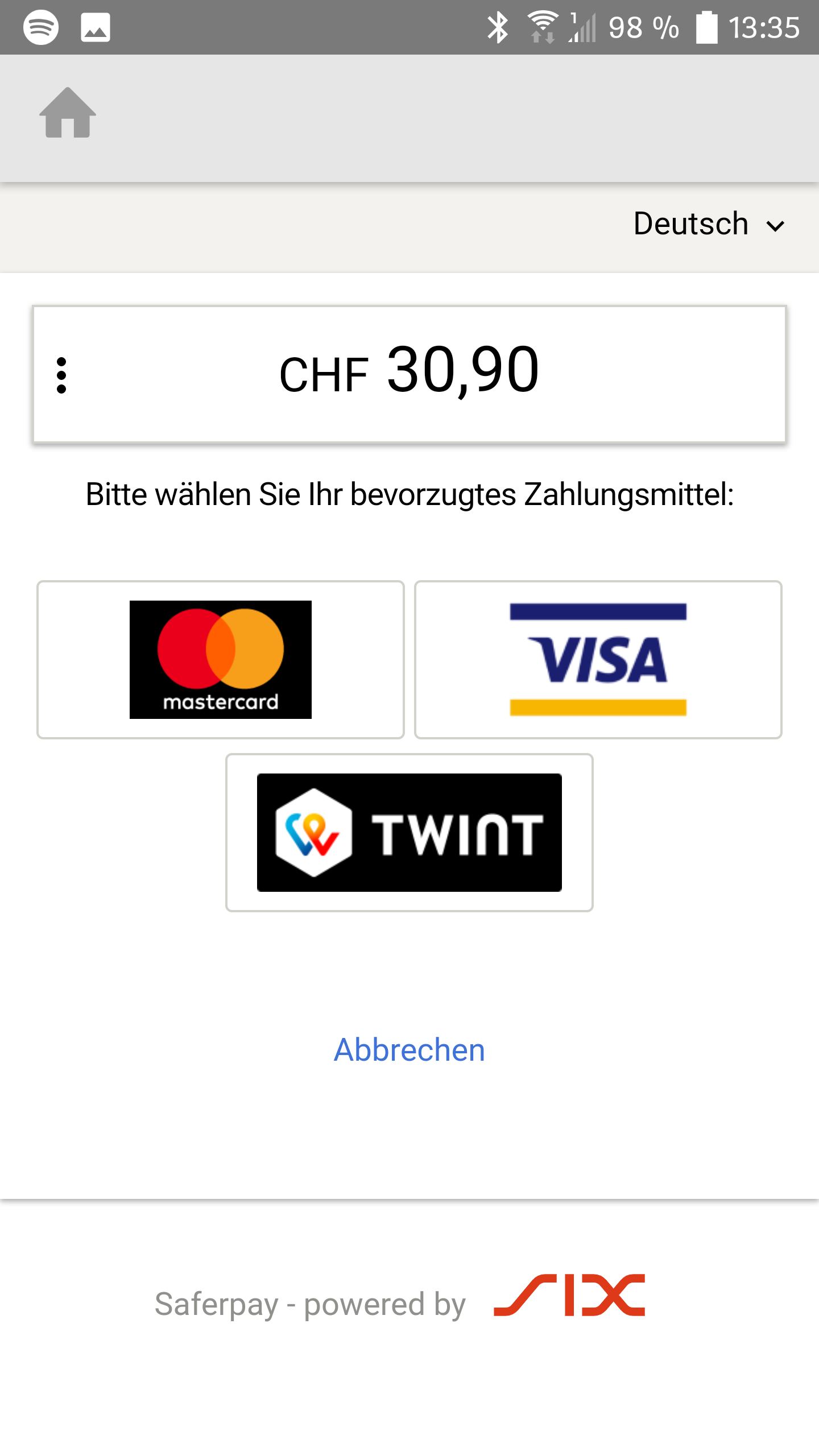Go to the home icon

(x=68, y=113)
